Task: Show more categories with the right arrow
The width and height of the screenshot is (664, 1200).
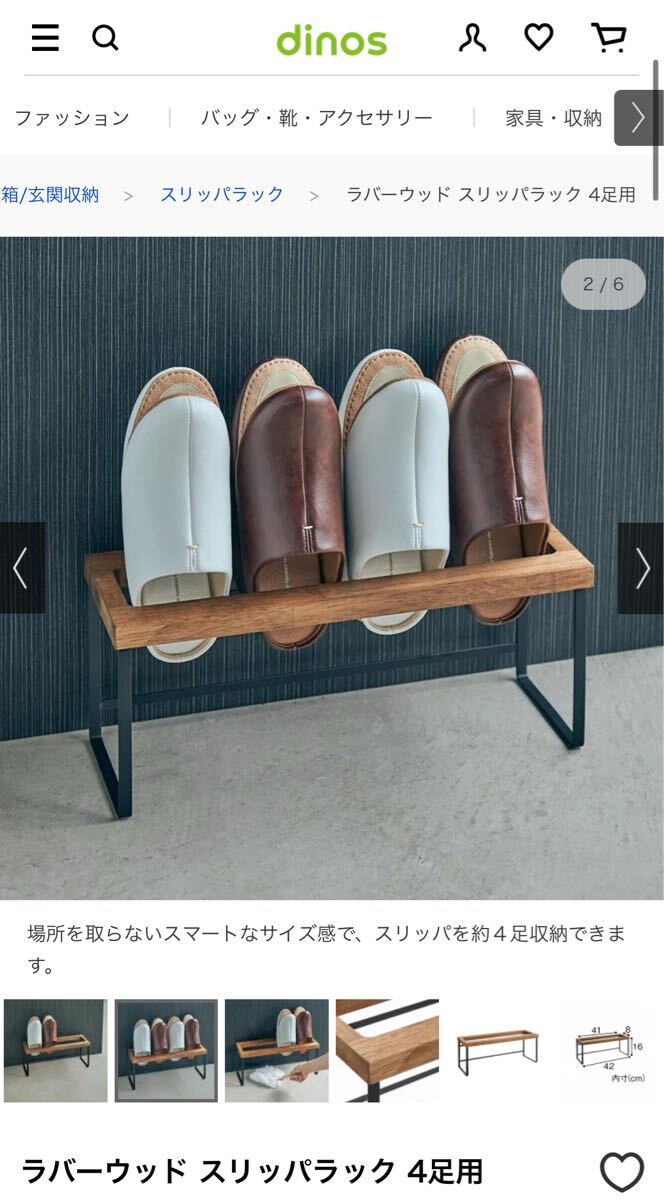Action: [638, 118]
